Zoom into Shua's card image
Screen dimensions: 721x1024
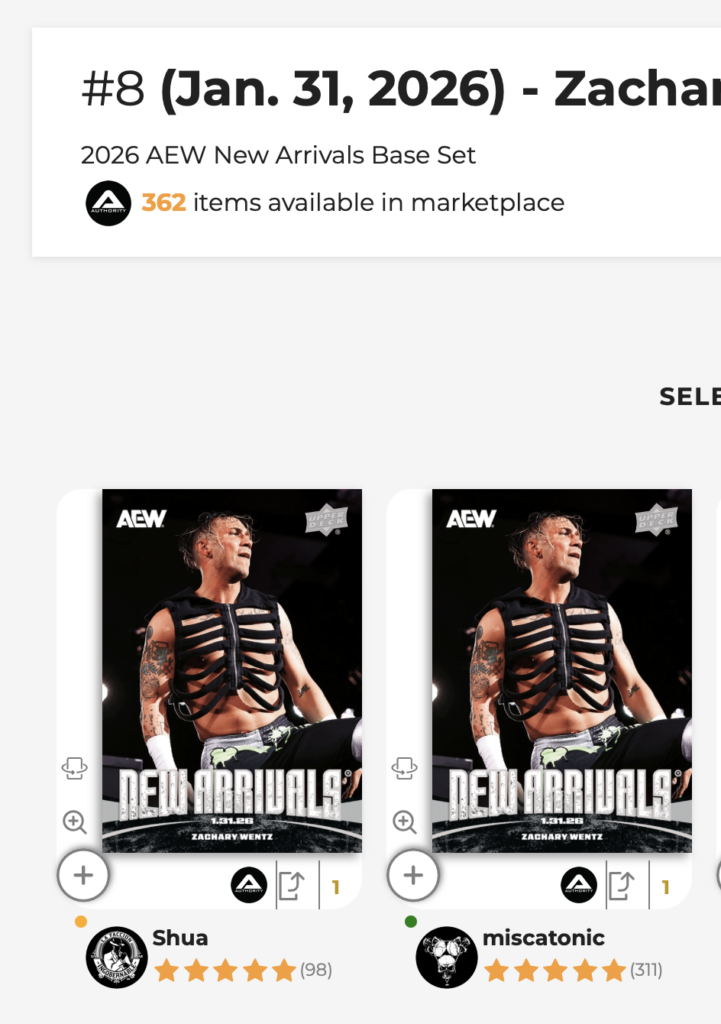[75, 822]
